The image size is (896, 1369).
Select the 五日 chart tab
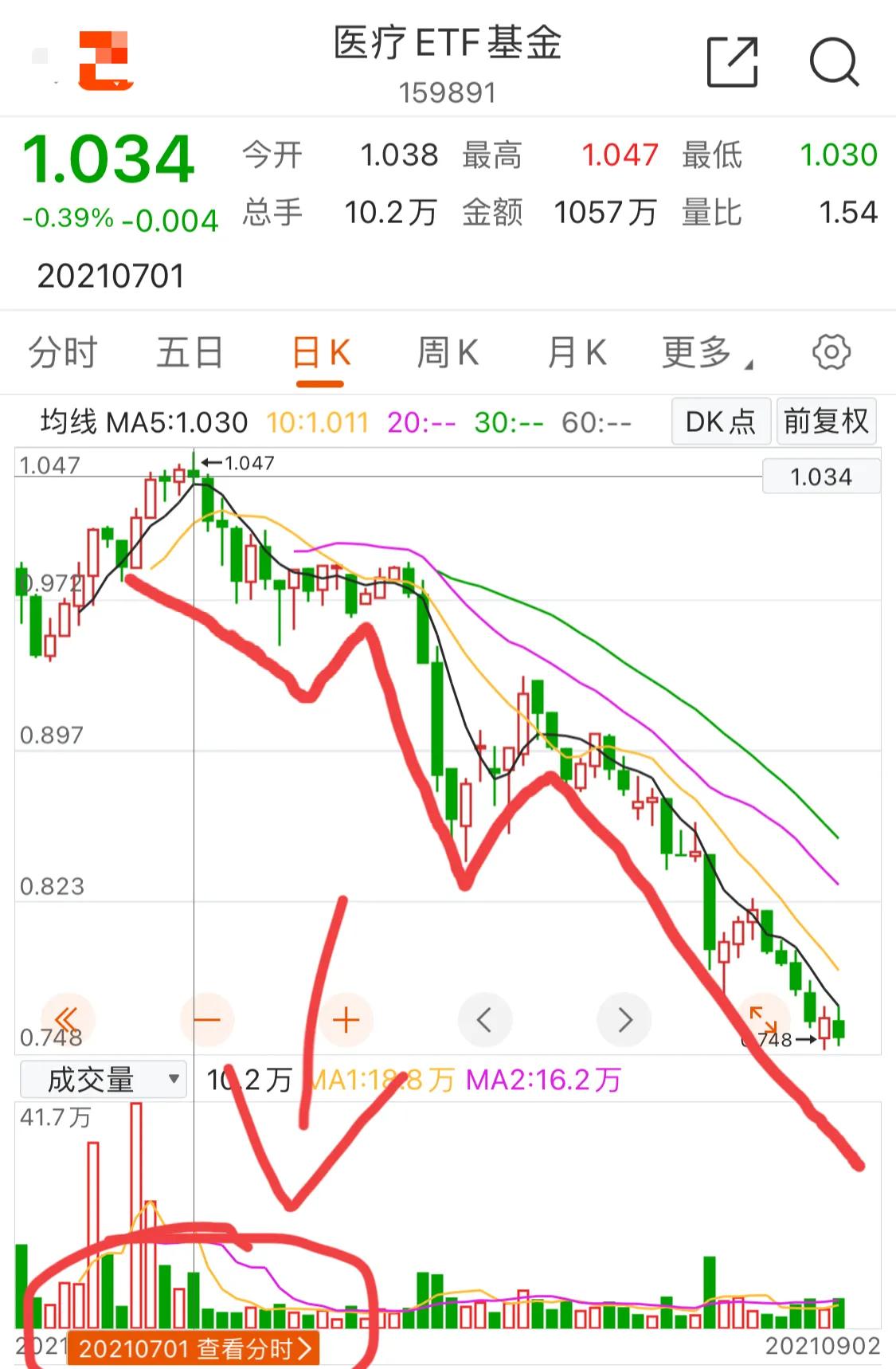189,352
